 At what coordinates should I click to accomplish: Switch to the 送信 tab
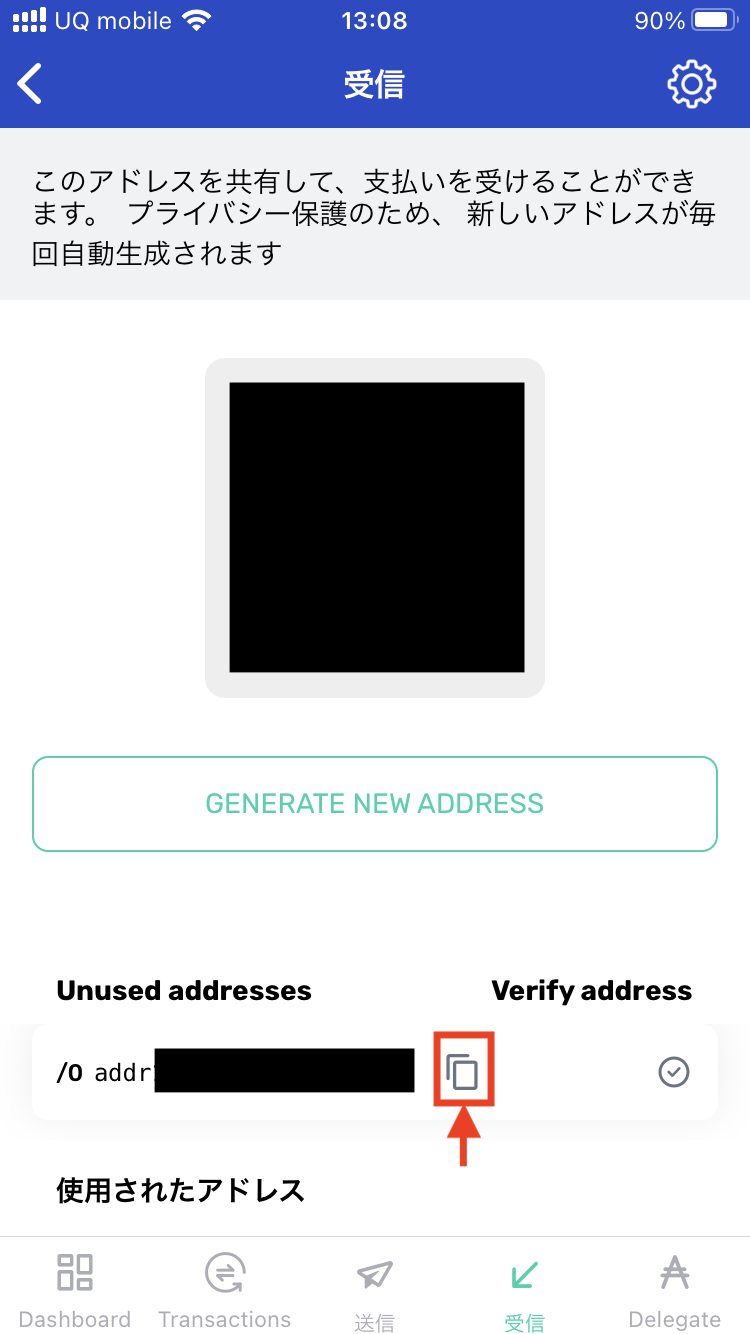pyautogui.click(x=375, y=1290)
